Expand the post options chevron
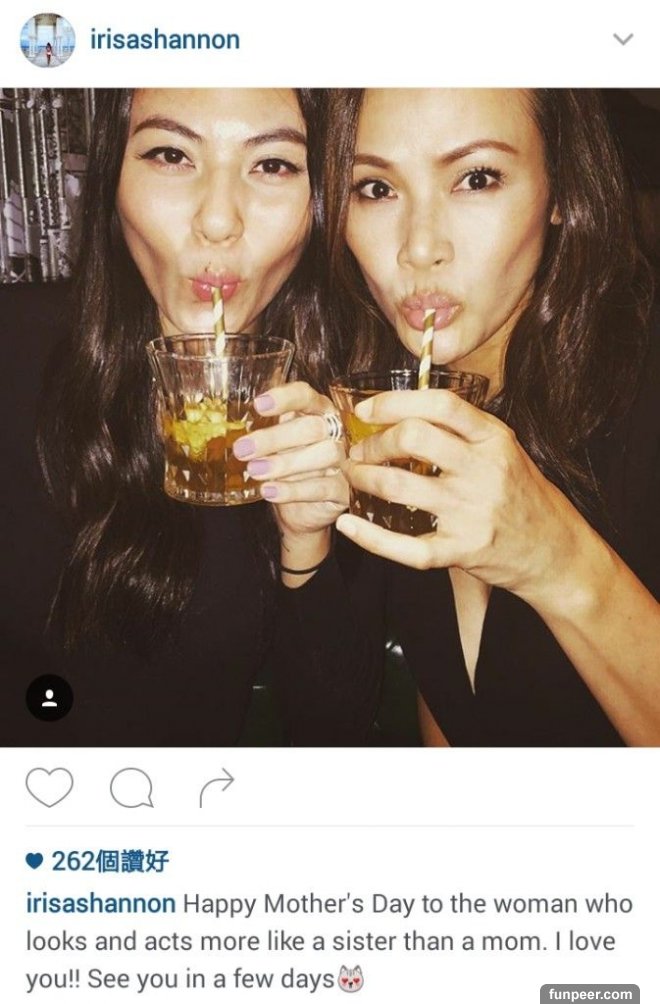This screenshot has width=660, height=1004. tap(623, 40)
